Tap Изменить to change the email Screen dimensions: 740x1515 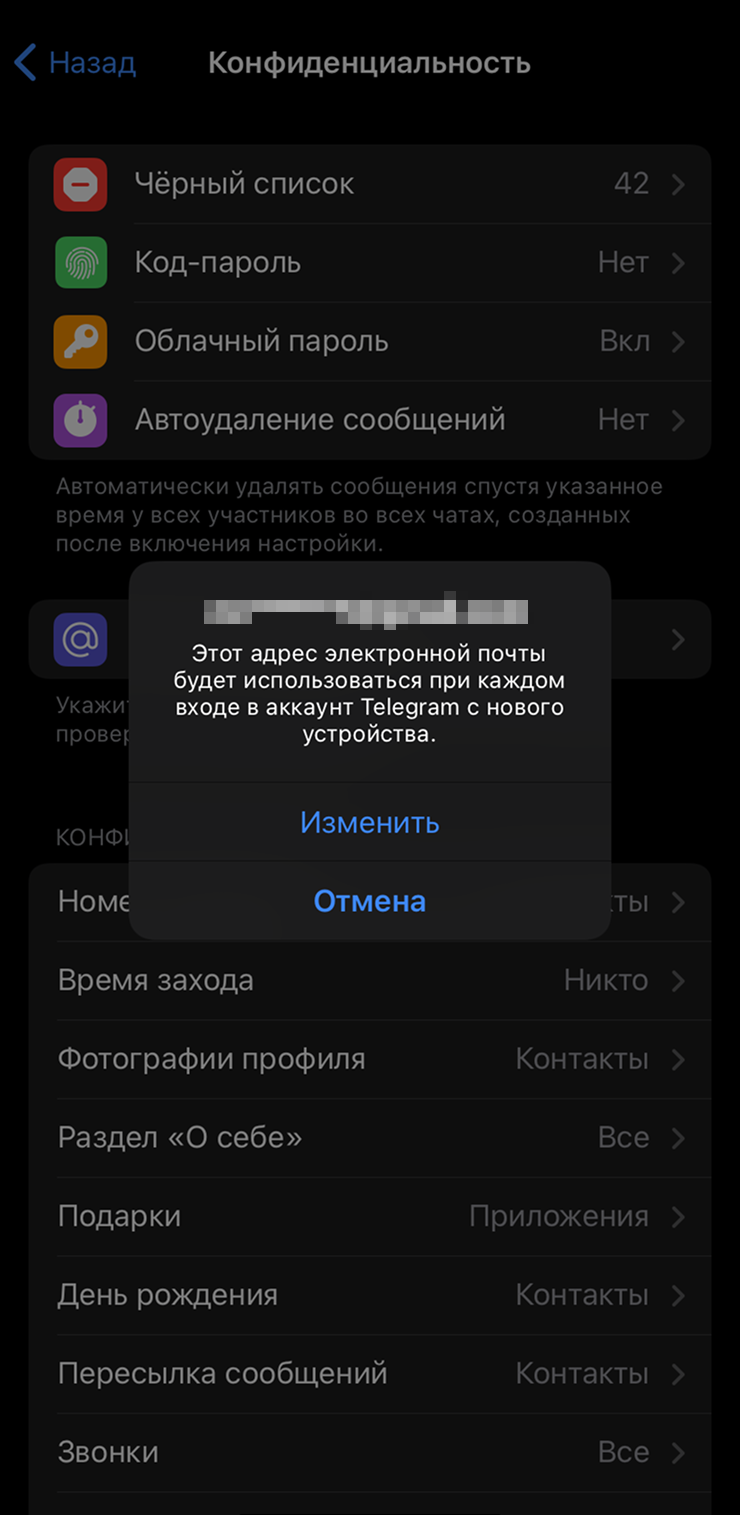click(x=369, y=822)
